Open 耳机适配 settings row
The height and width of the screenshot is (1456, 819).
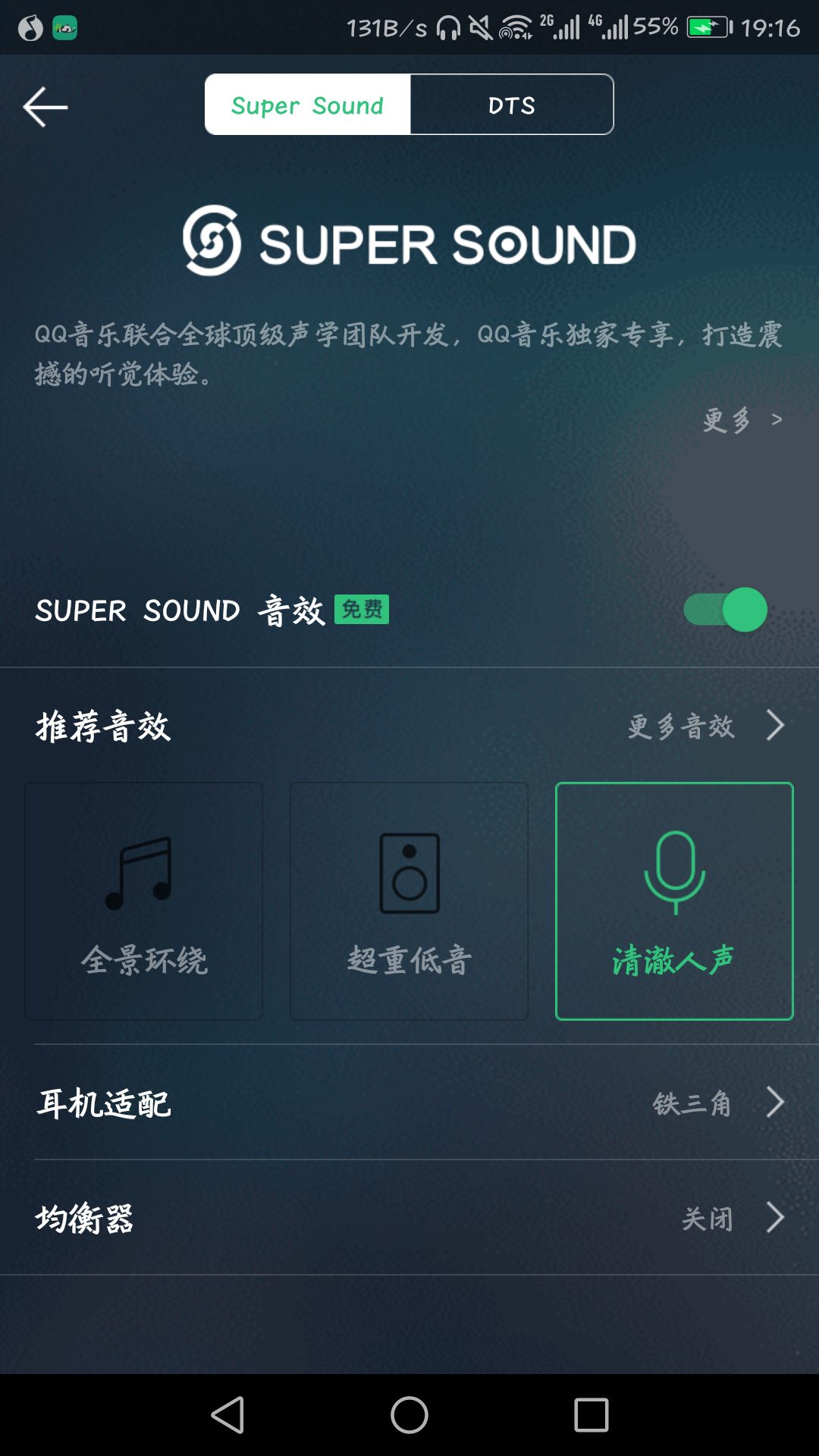pyautogui.click(x=409, y=1103)
